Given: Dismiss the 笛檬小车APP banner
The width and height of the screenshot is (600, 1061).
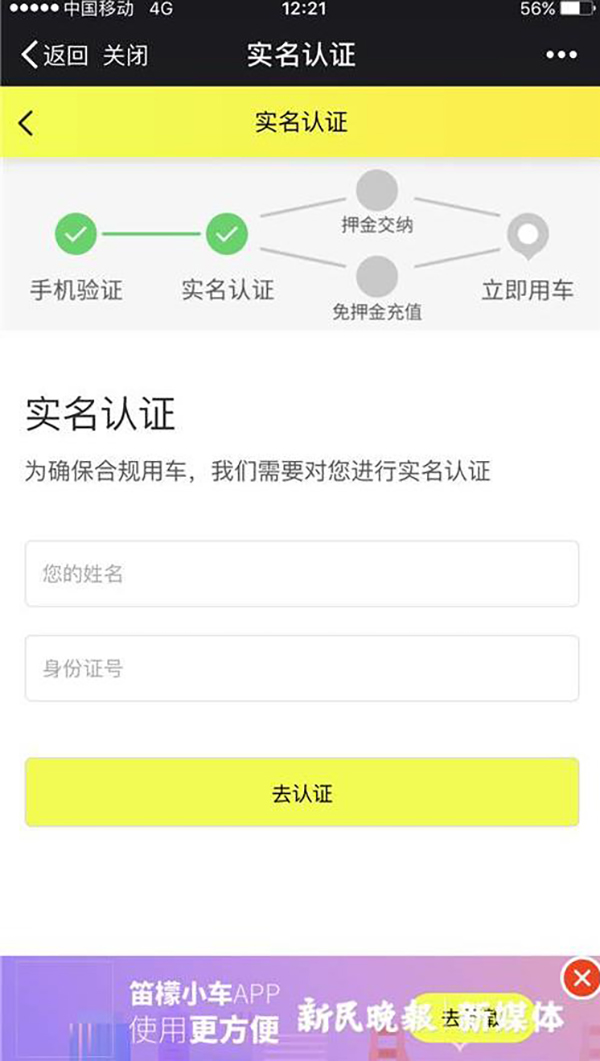Looking at the screenshot, I should coord(581,978).
